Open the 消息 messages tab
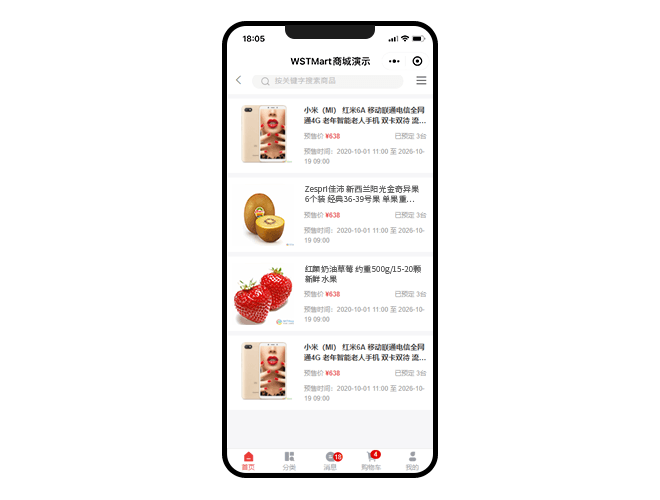660x500 pixels. click(x=330, y=461)
